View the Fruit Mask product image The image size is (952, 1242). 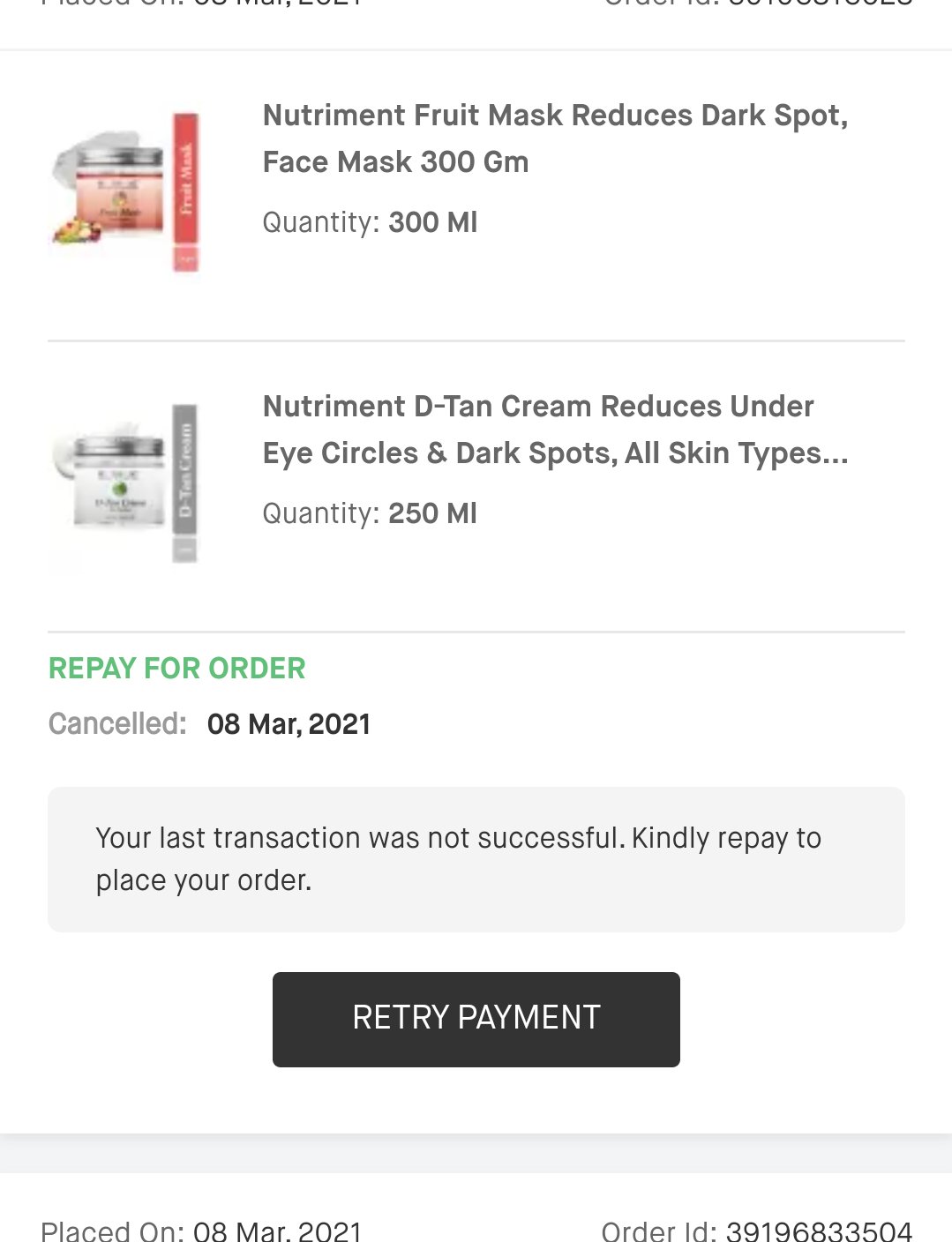coord(125,191)
